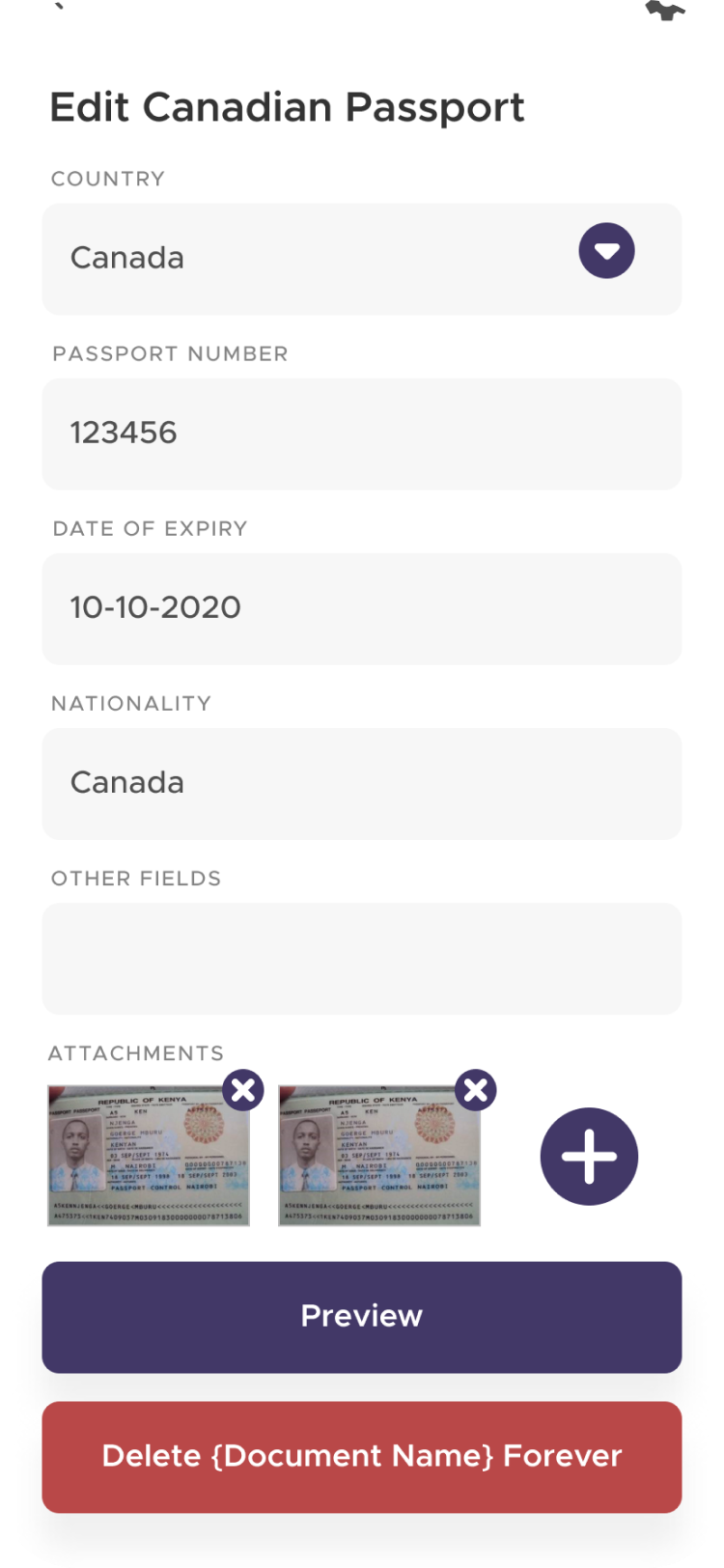Click the dark icon in the top-right corner
The height and width of the screenshot is (1568, 724).
pos(666,12)
